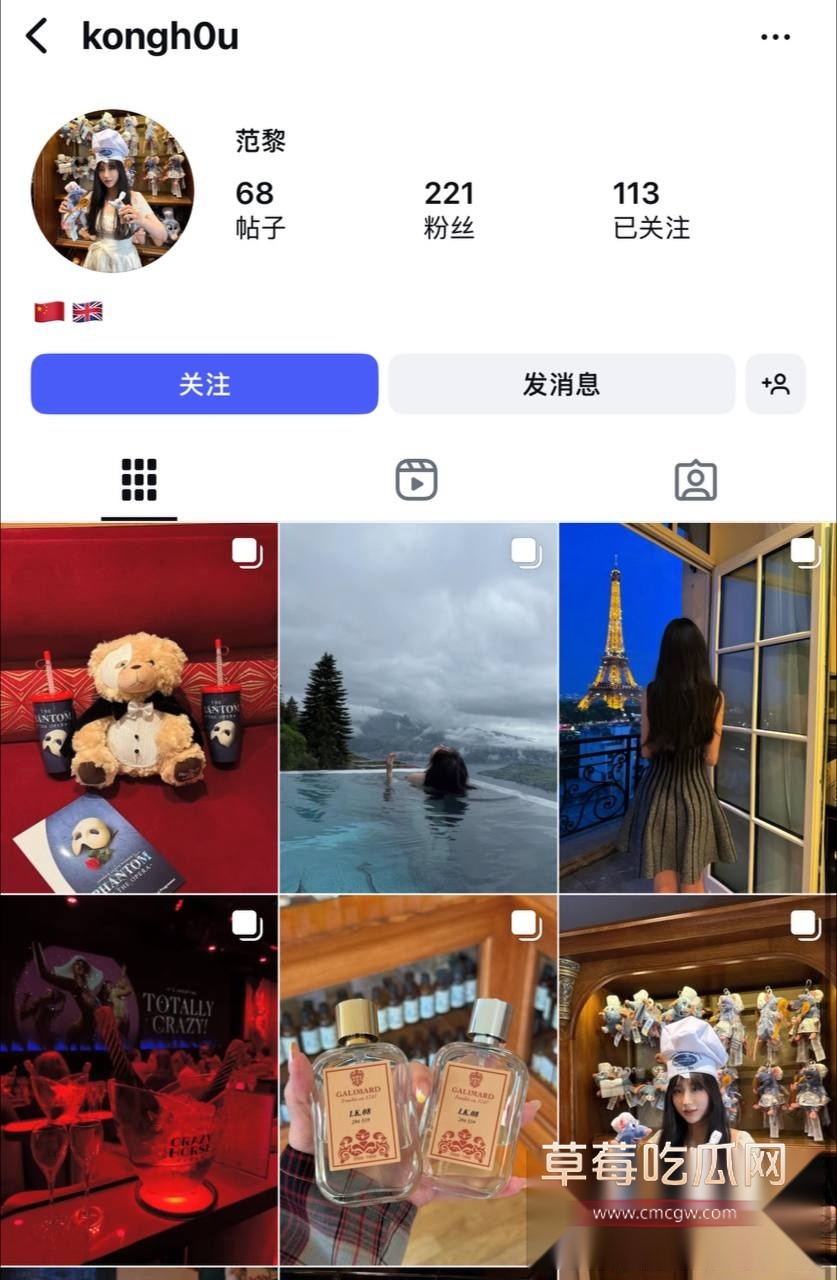The image size is (837, 1280).
Task: Switch to the Reels tab icon
Action: point(417,479)
